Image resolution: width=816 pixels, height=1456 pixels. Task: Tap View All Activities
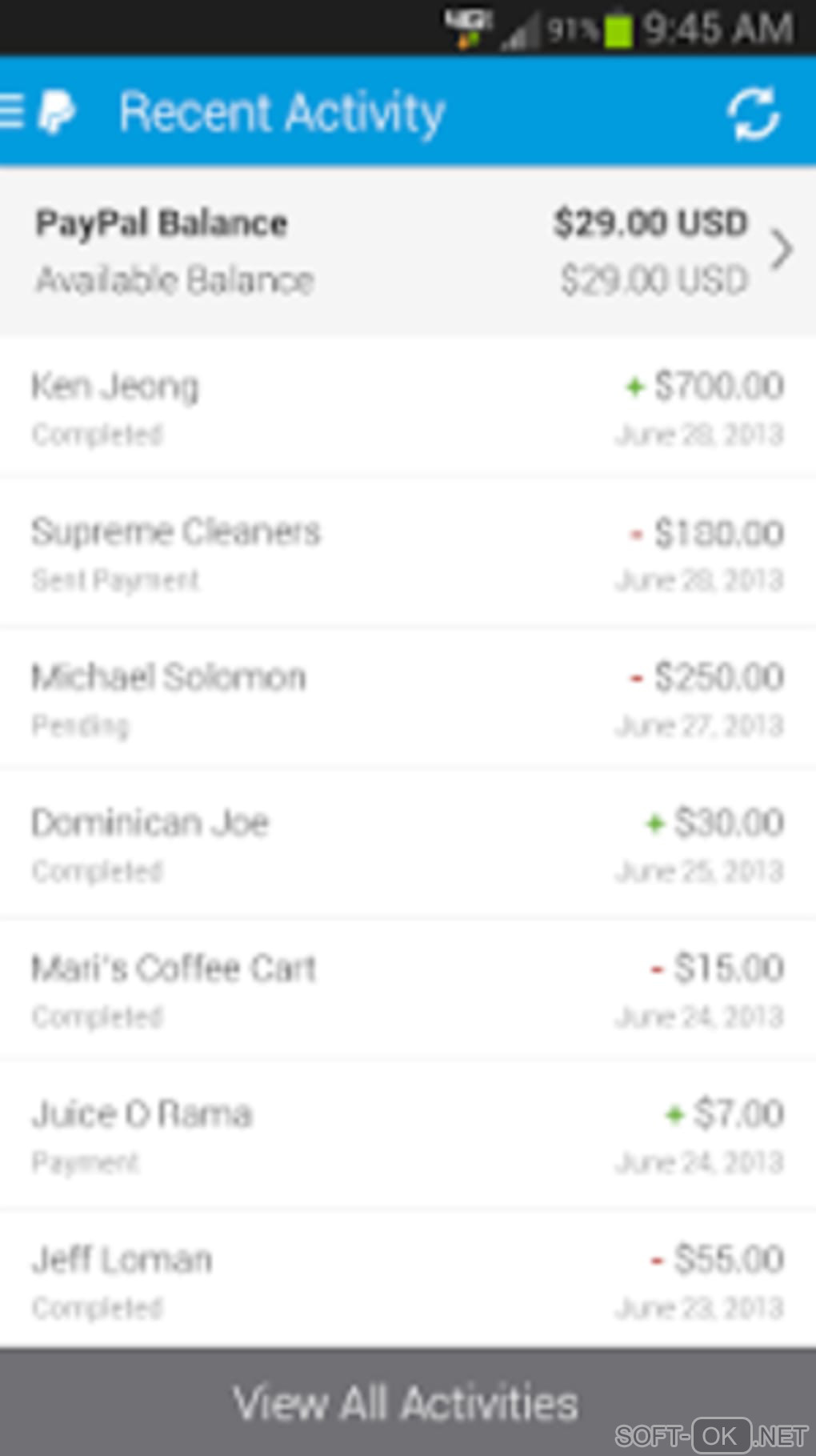(x=406, y=1402)
